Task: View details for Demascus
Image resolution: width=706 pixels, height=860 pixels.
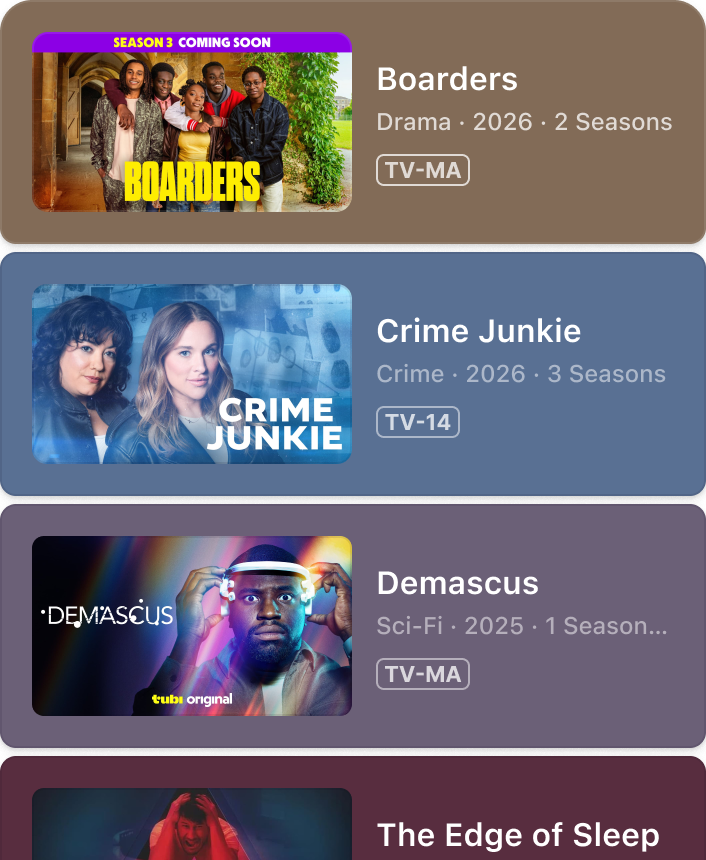Action: pos(353,626)
